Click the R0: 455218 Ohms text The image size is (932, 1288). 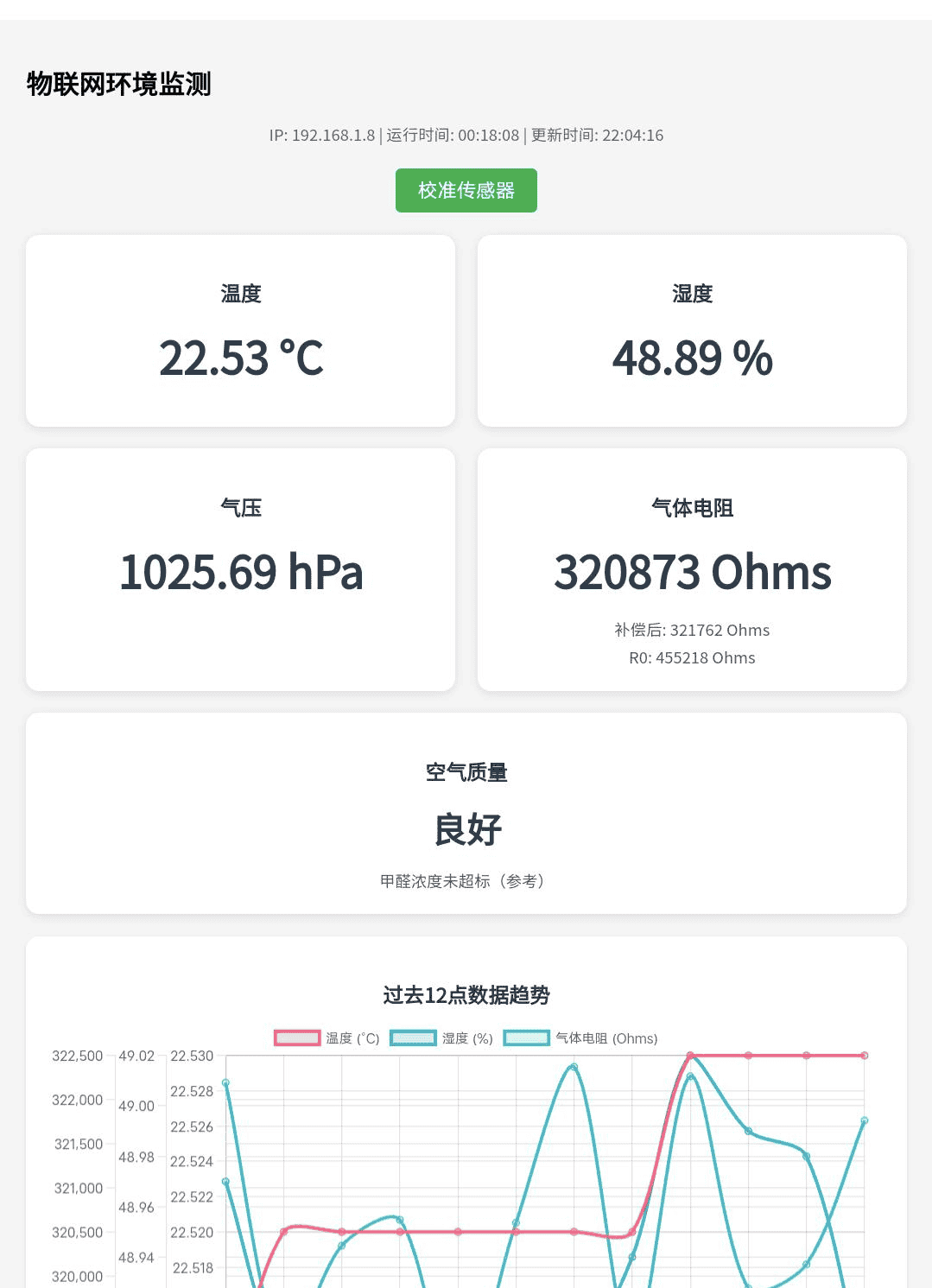click(x=692, y=657)
